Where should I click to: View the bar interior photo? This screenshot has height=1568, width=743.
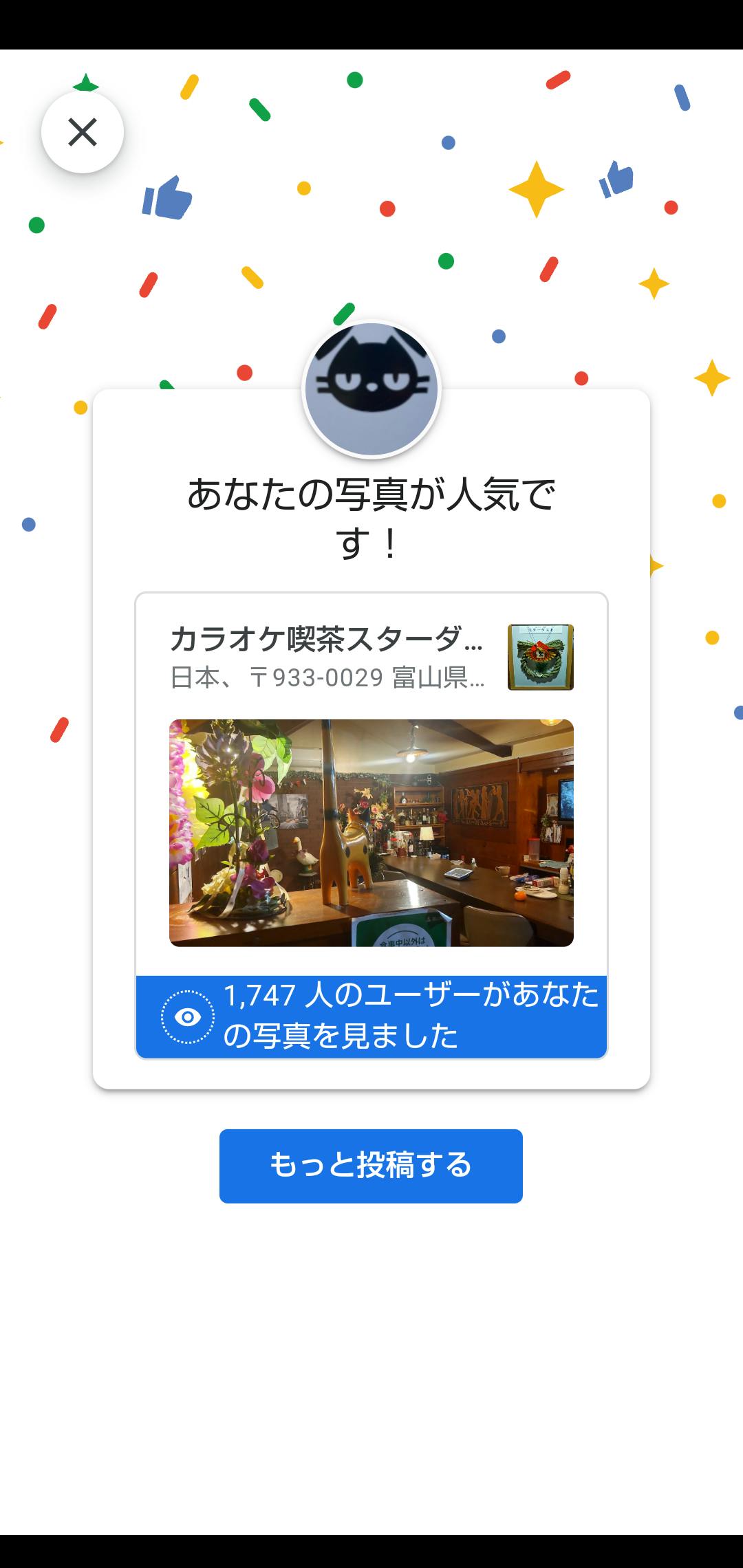point(371,832)
